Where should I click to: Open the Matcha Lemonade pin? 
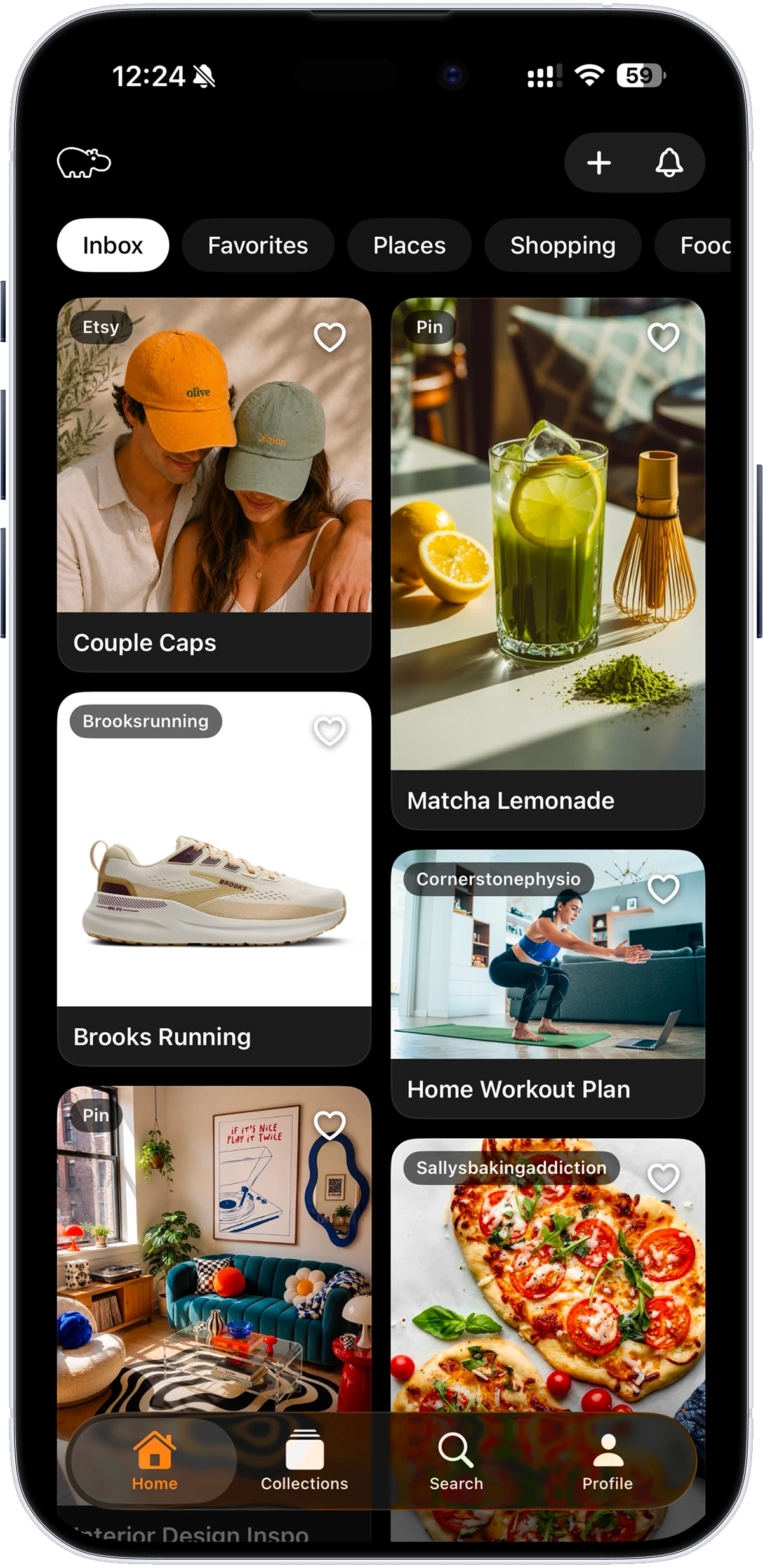[x=548, y=563]
